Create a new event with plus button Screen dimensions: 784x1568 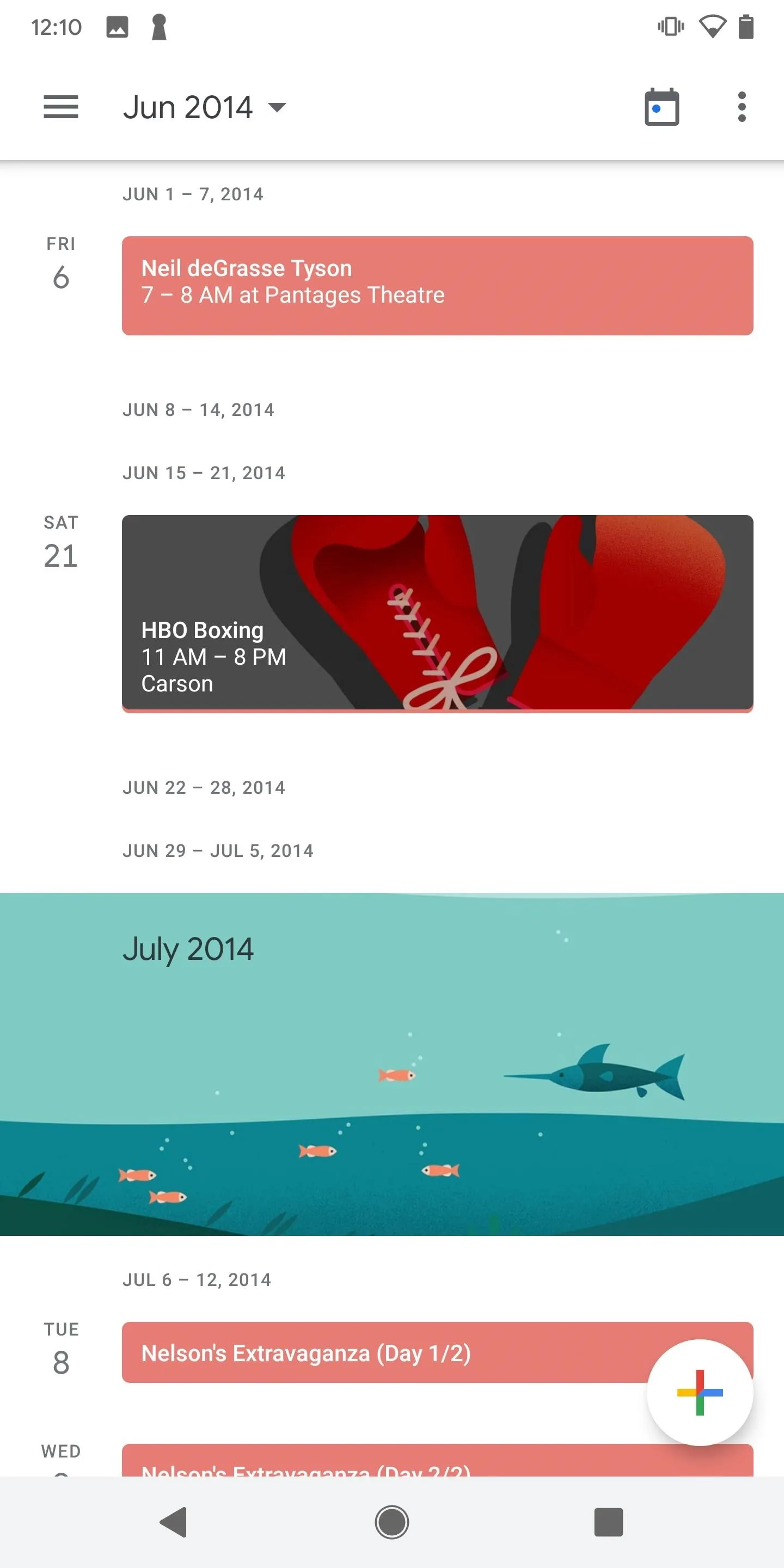[700, 1392]
